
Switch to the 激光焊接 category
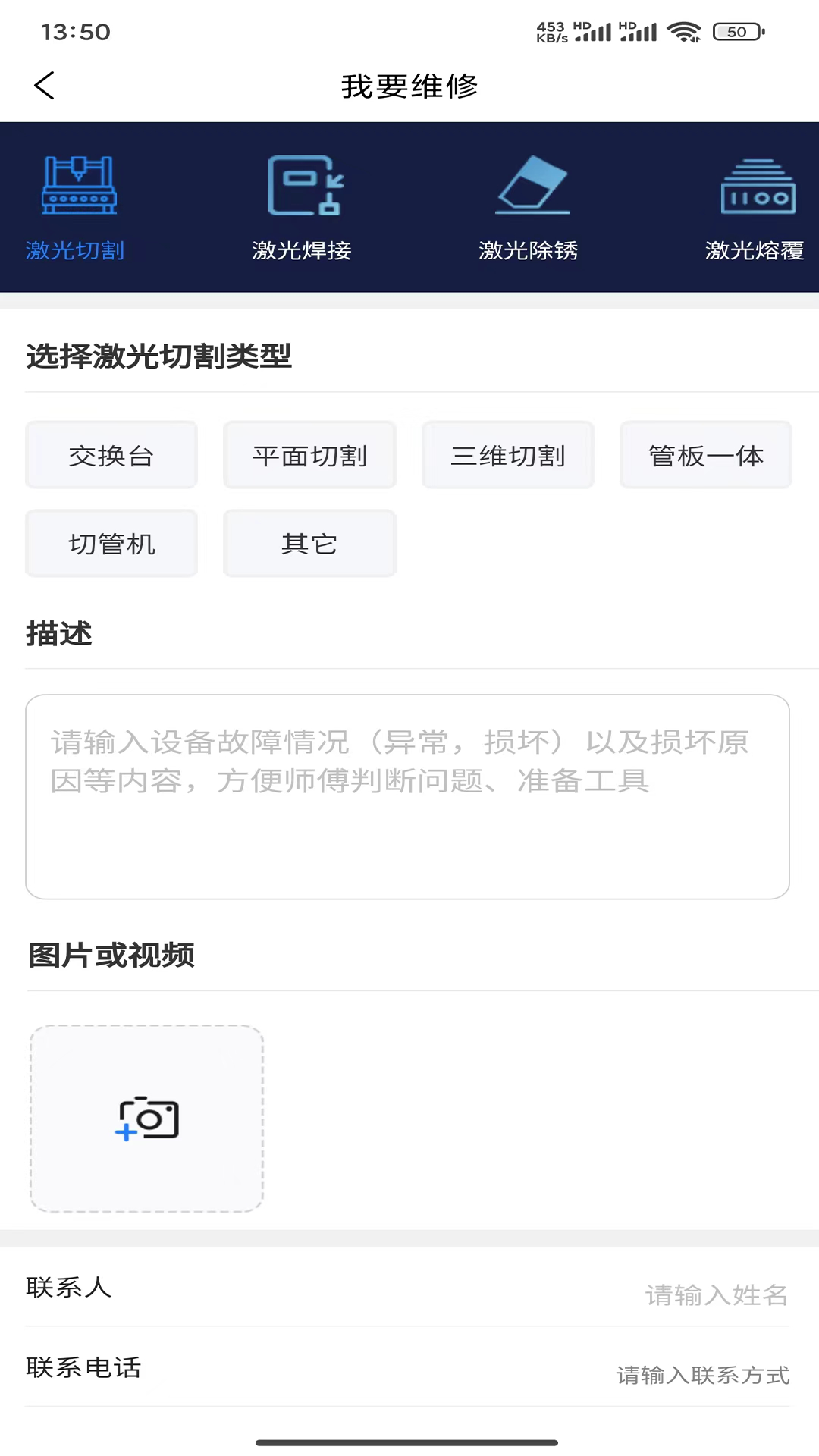click(302, 207)
